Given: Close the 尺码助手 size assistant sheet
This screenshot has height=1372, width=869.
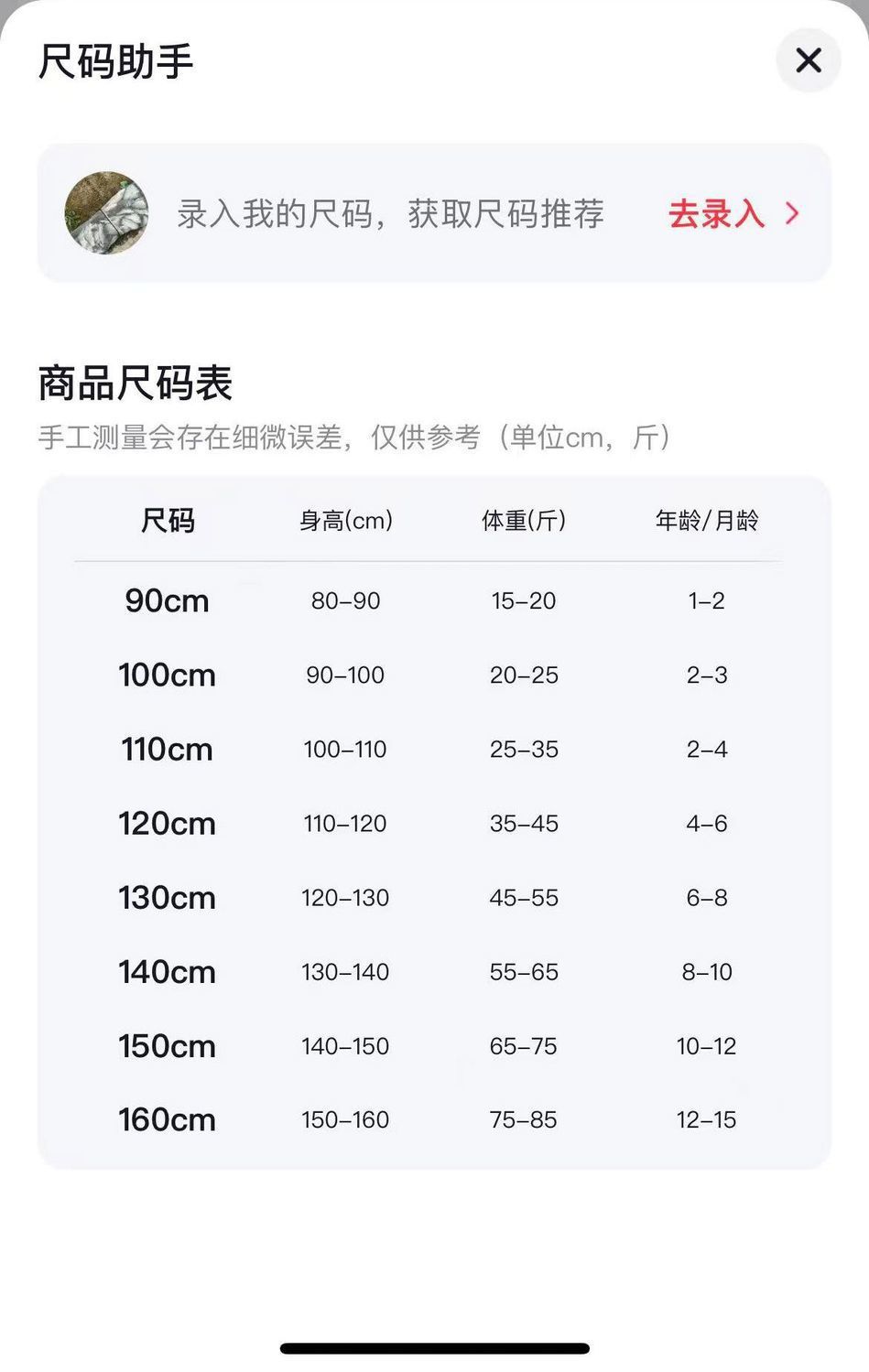Looking at the screenshot, I should [x=809, y=60].
